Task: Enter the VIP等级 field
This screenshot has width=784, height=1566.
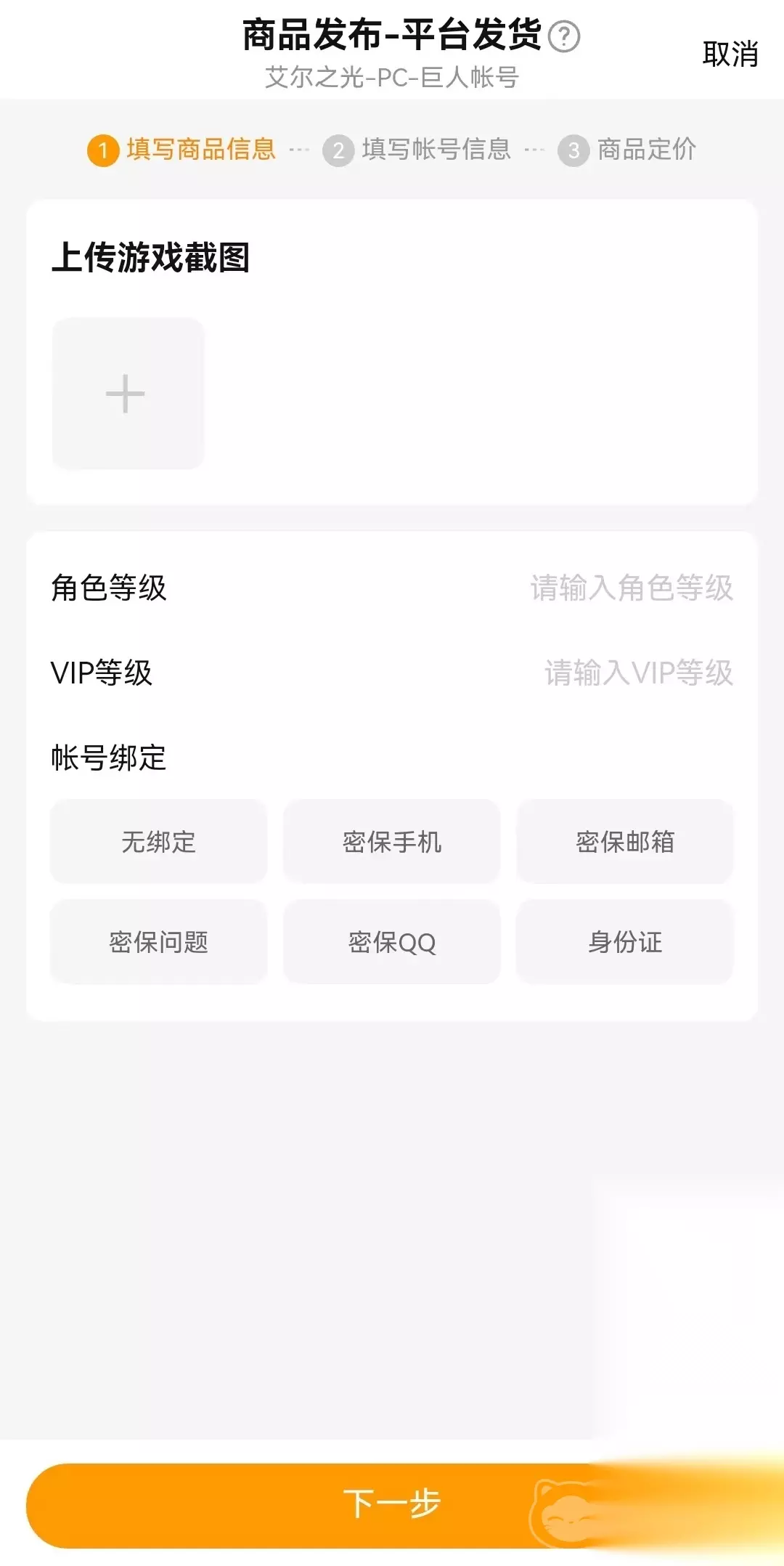Action: coord(637,673)
